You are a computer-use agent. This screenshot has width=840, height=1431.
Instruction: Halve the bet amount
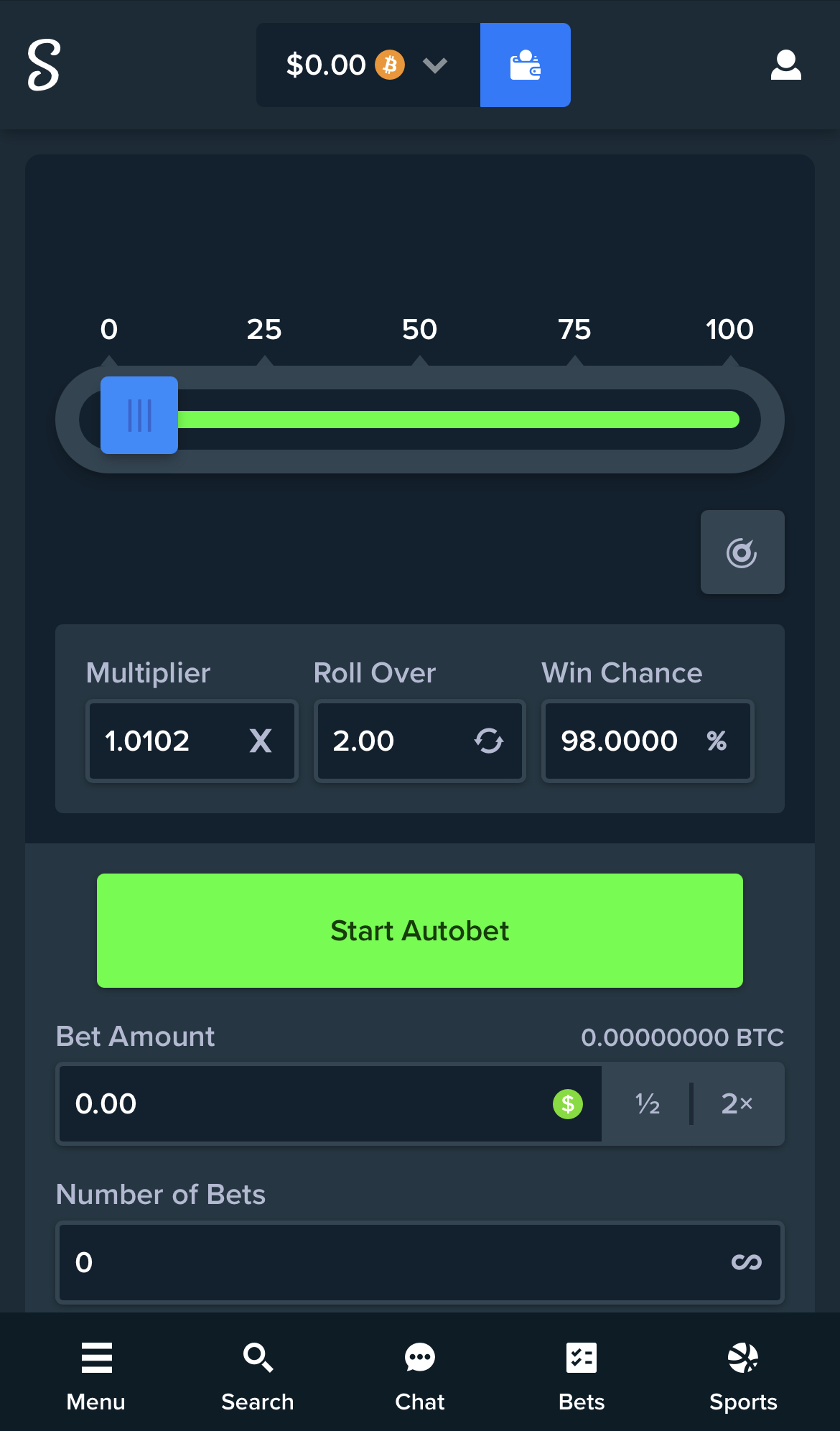tap(647, 1103)
